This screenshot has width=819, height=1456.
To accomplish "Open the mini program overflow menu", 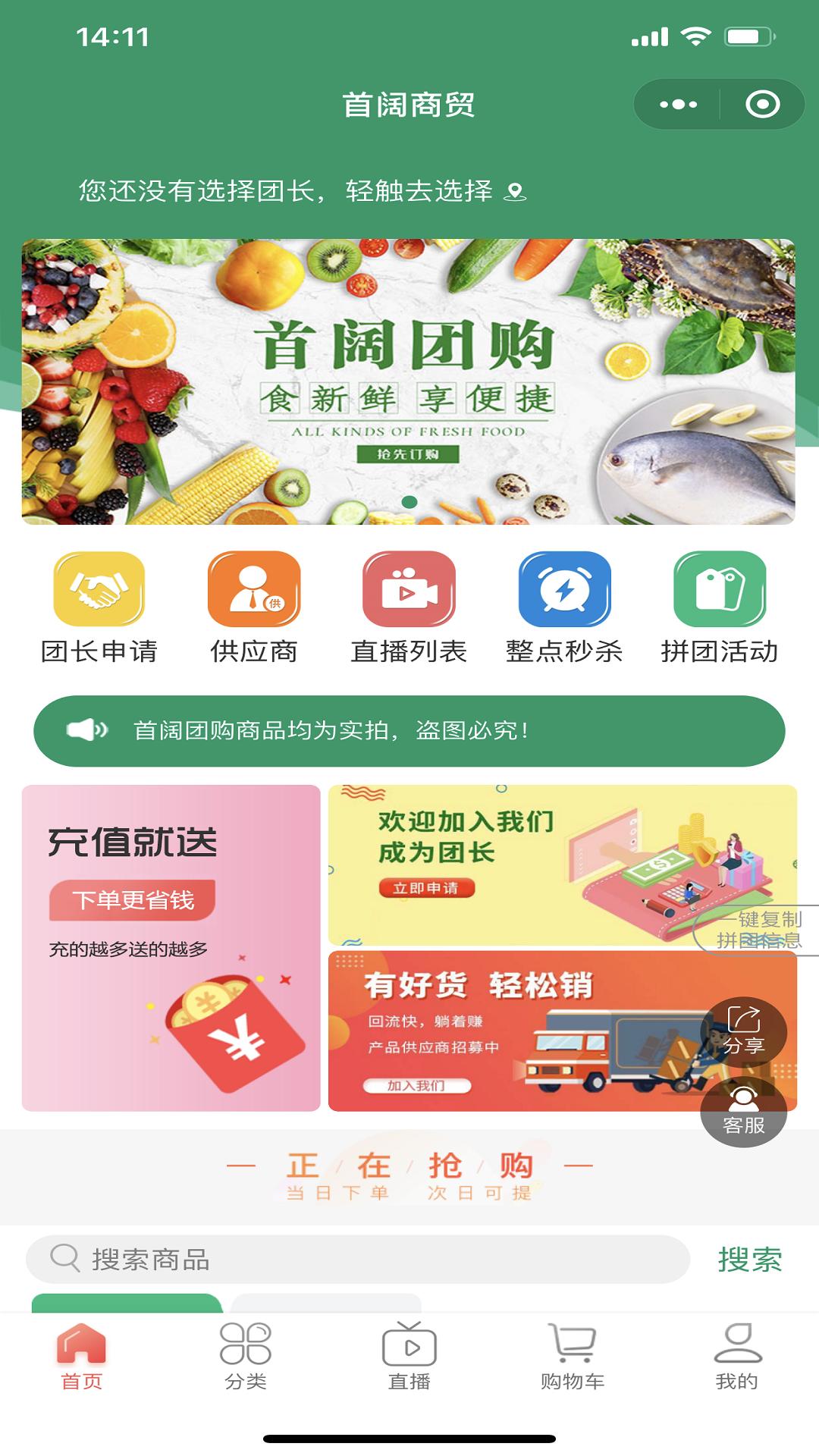I will pos(677,105).
